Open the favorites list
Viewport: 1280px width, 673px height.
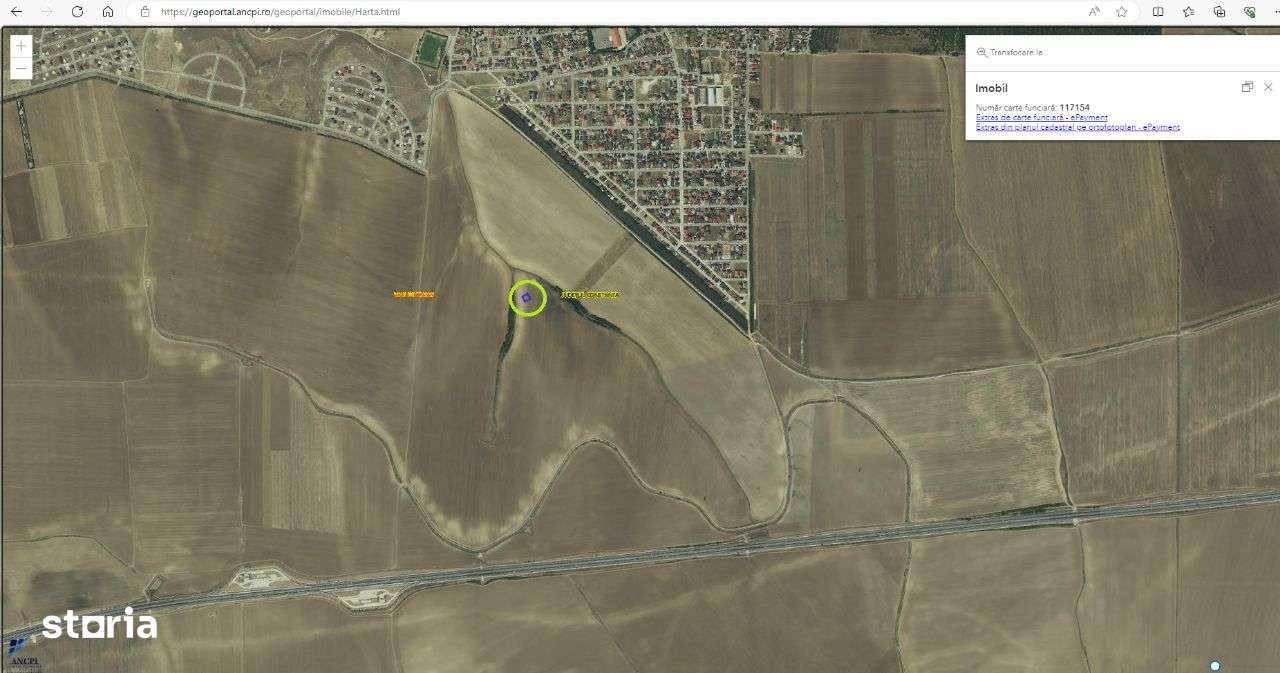pyautogui.click(x=1188, y=12)
